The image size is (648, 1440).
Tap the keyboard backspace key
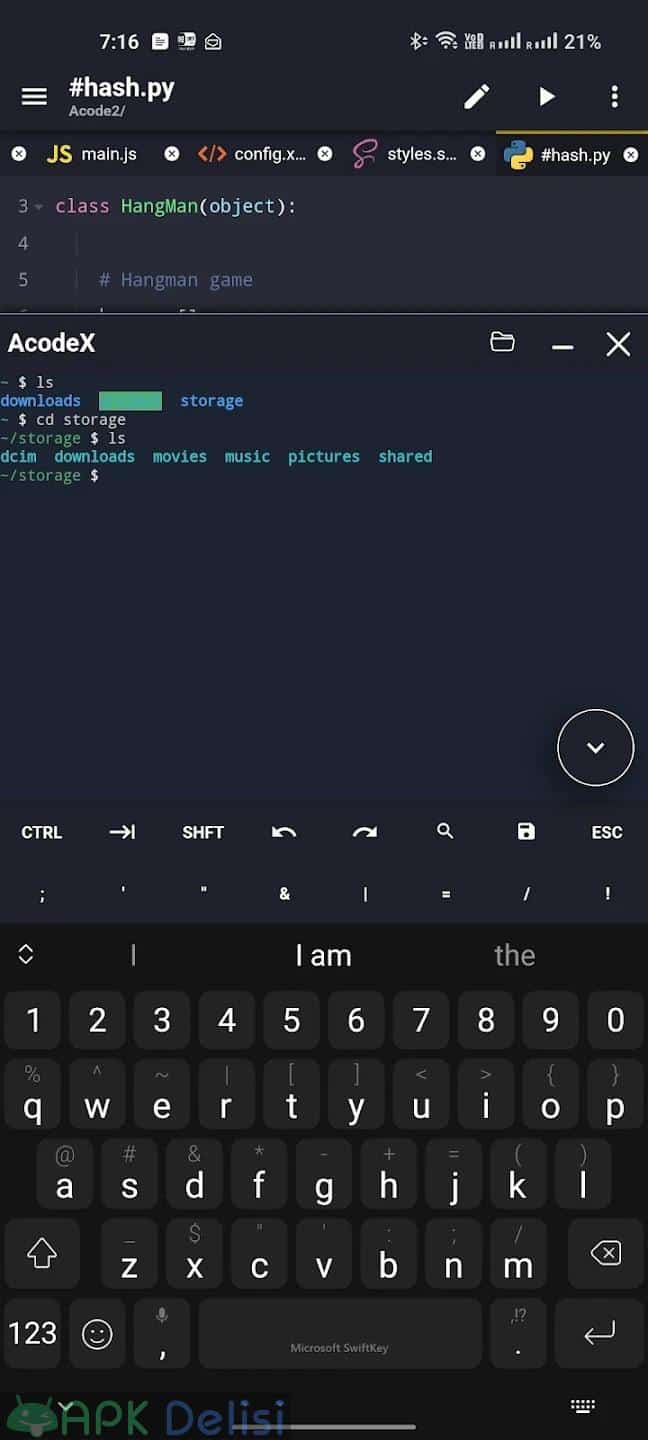pyautogui.click(x=605, y=1253)
